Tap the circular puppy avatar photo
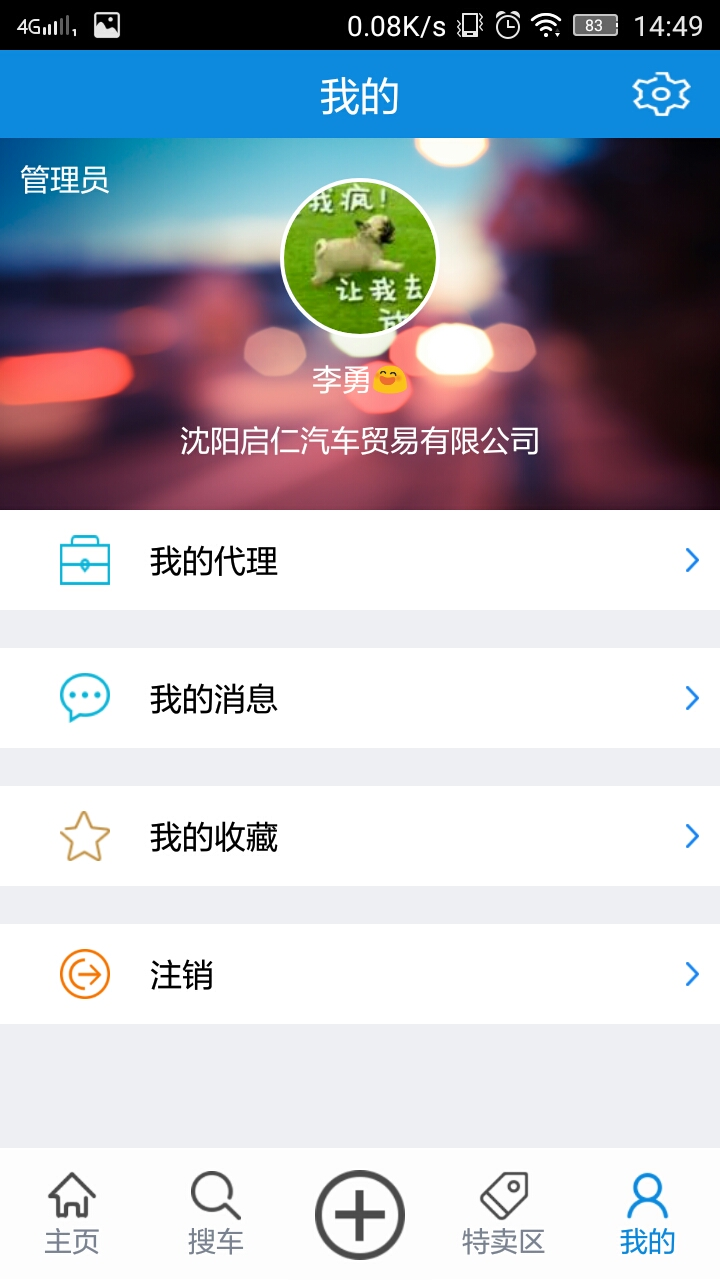720x1280 pixels. [x=360, y=258]
